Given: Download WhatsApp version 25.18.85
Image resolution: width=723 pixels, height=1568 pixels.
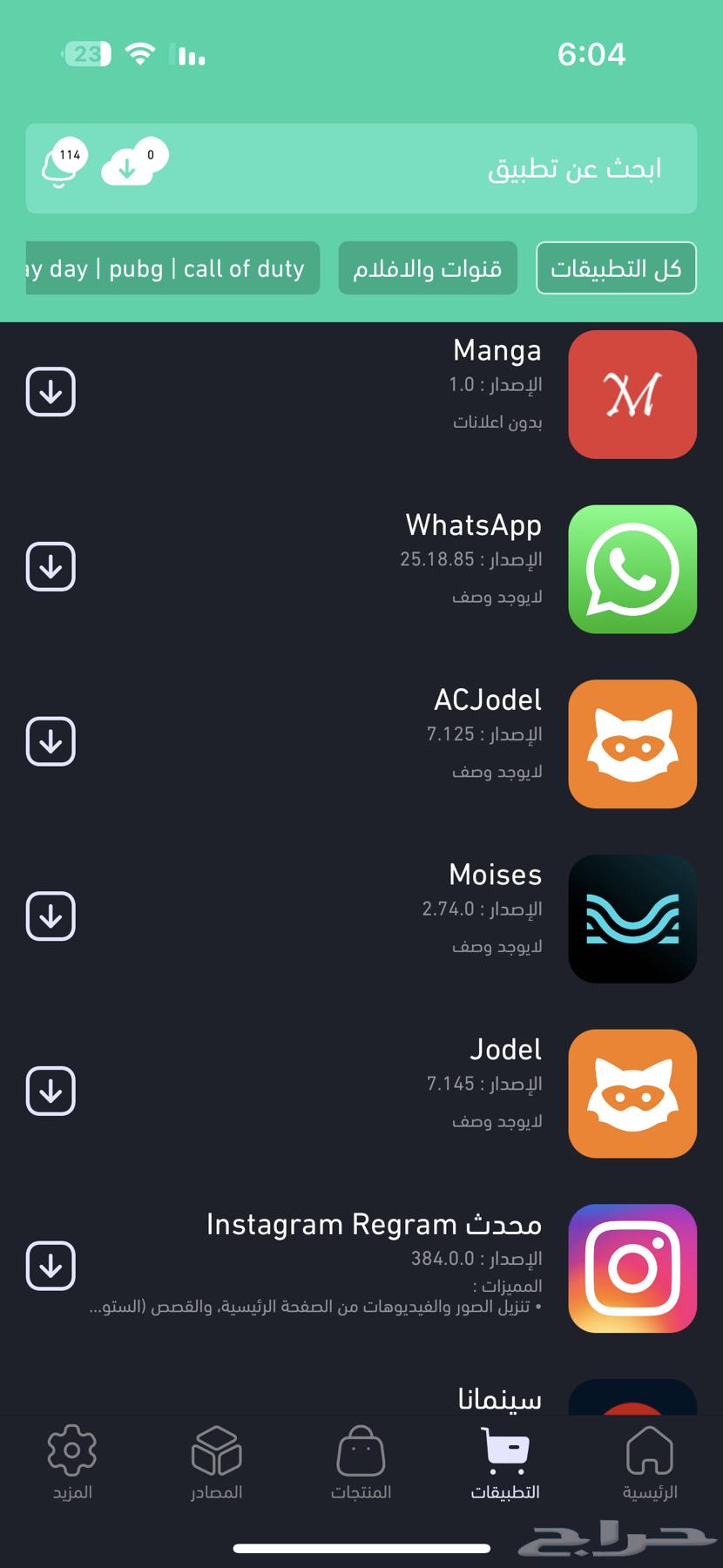Looking at the screenshot, I should click(x=51, y=567).
